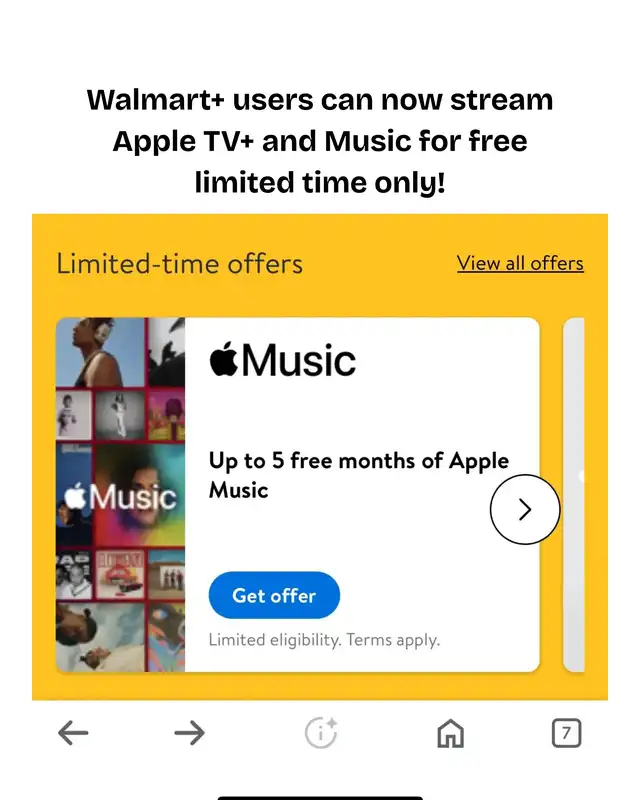Show next limited-time offer with arrow
The image size is (640, 800).
(524, 510)
